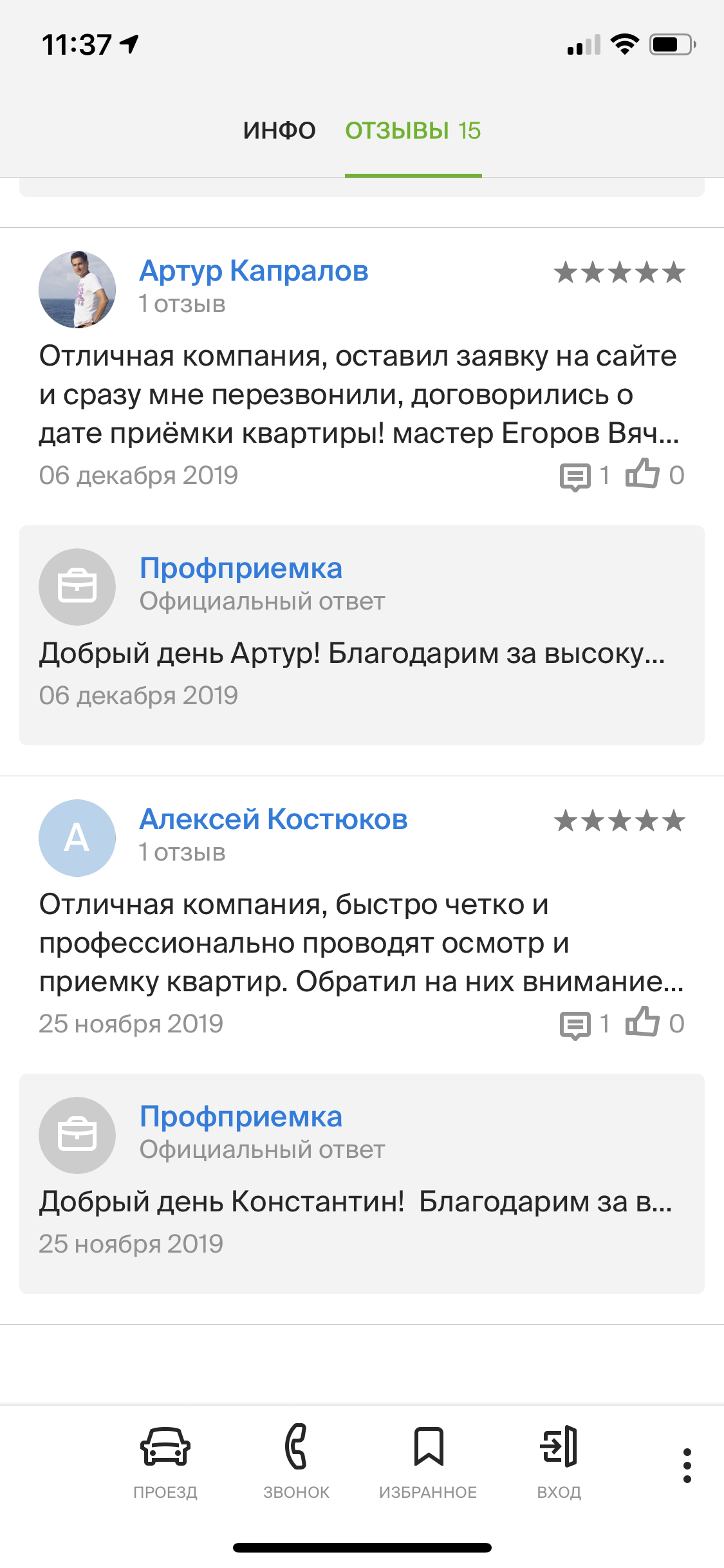Switch to the ИНФО tab
Image resolution: width=724 pixels, height=1568 pixels.
(279, 131)
